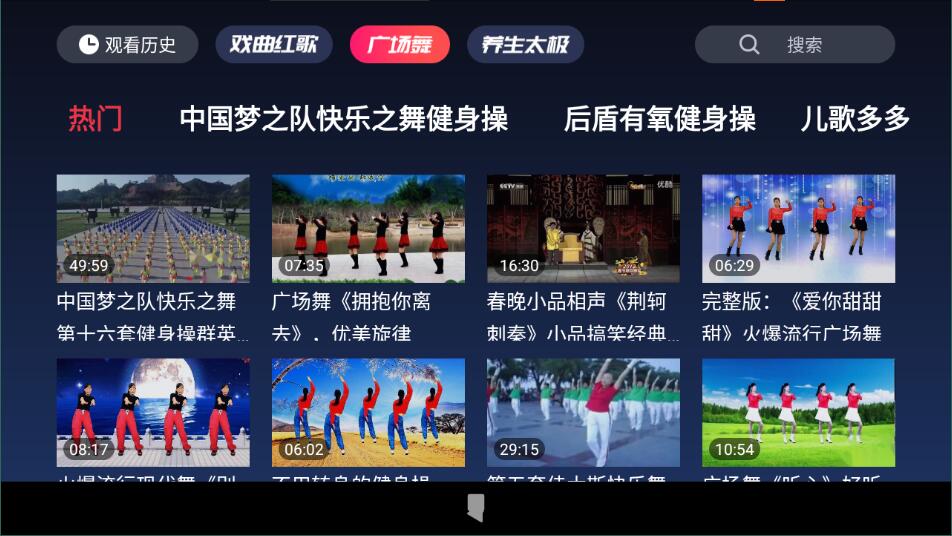Switch to the 养生太极 category
Image resolution: width=952 pixels, height=536 pixels.
pos(524,45)
